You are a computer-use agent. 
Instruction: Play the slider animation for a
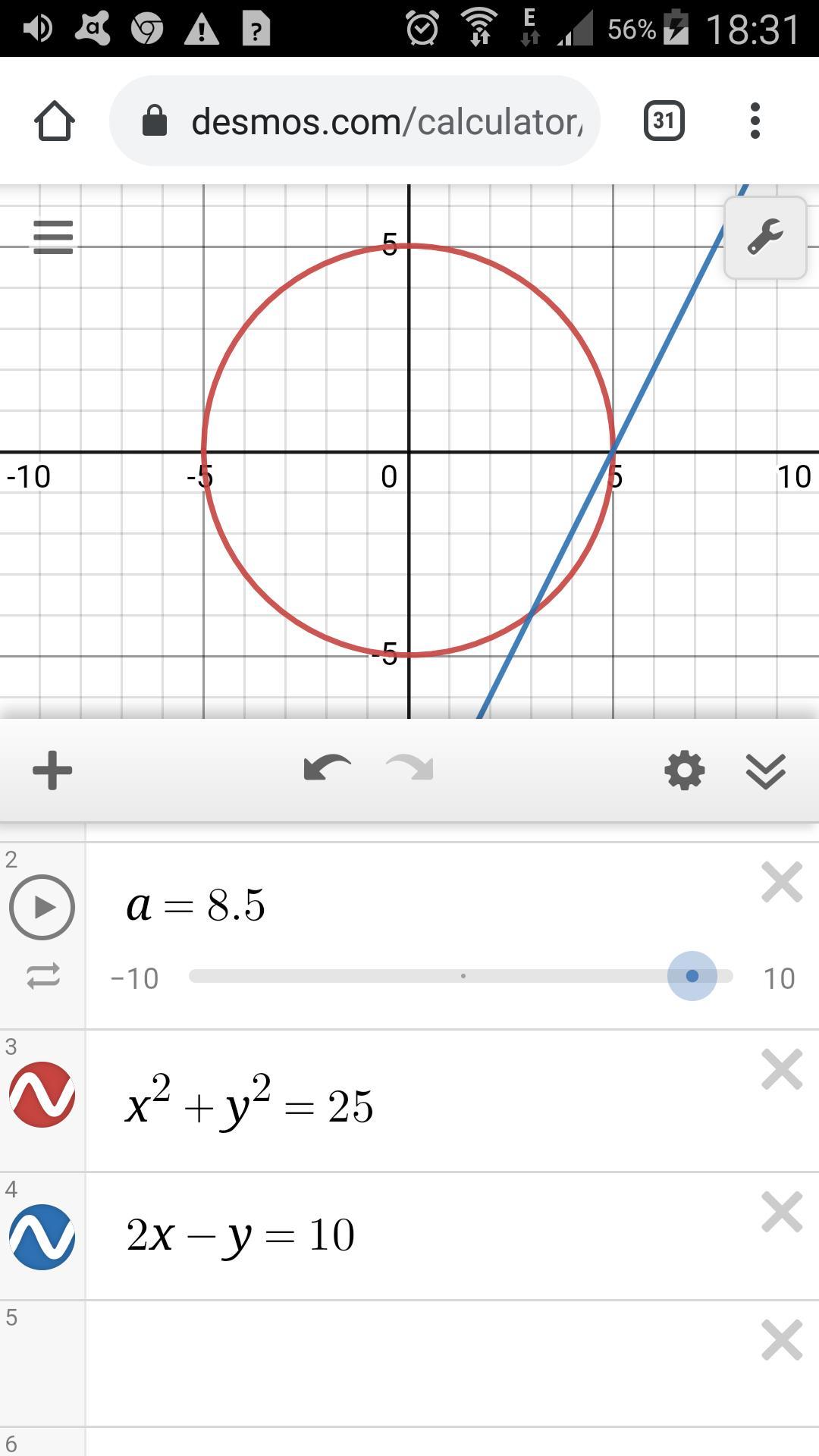(42, 907)
